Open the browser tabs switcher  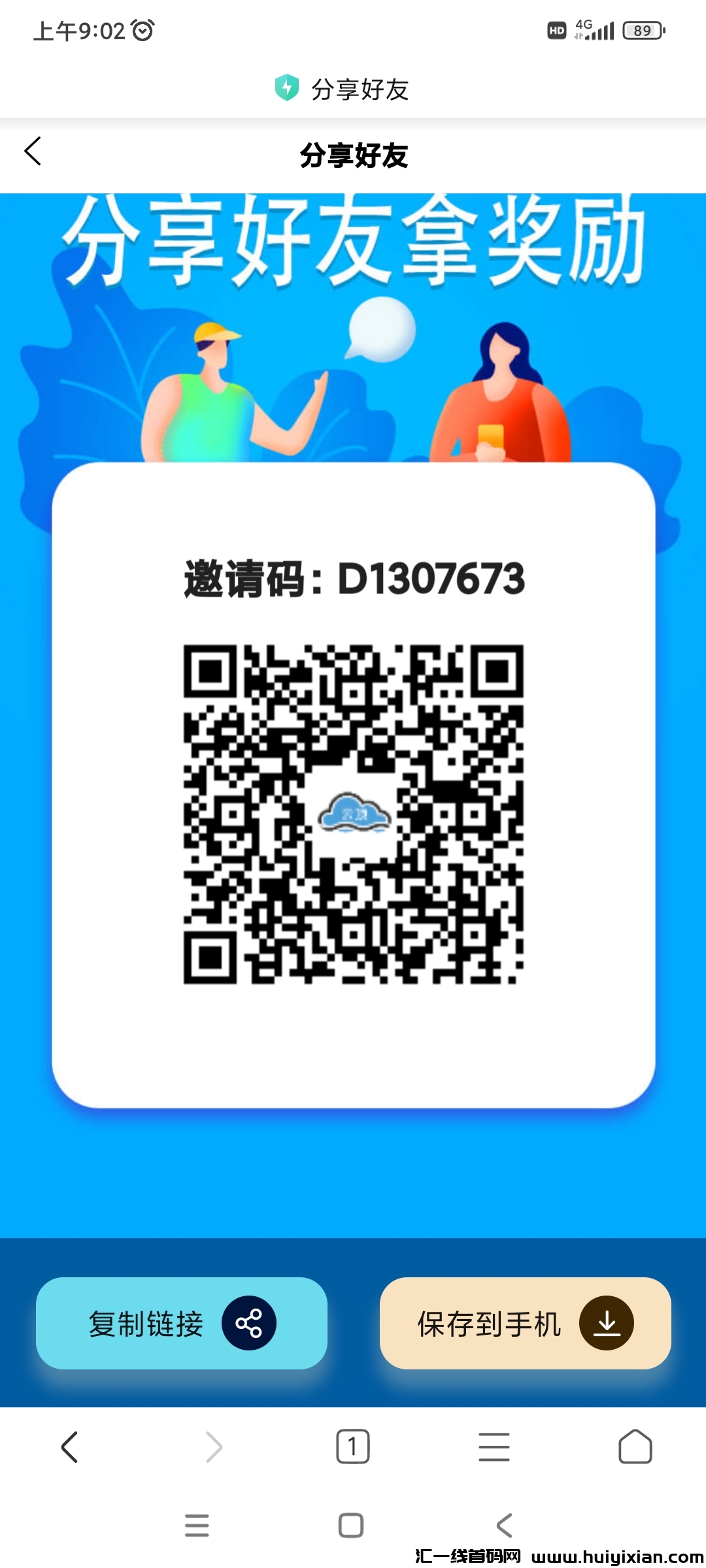(353, 1446)
